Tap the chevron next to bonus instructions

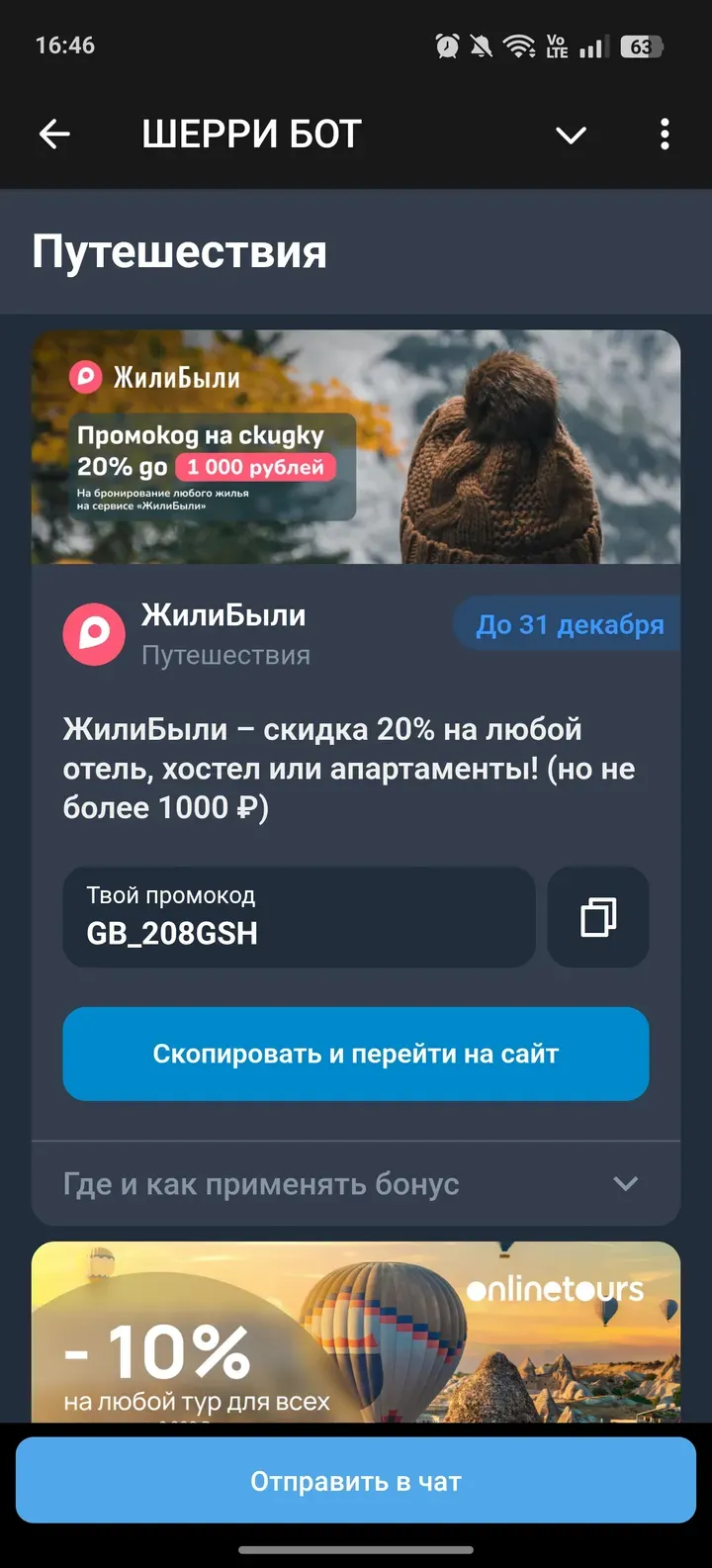click(x=624, y=1183)
